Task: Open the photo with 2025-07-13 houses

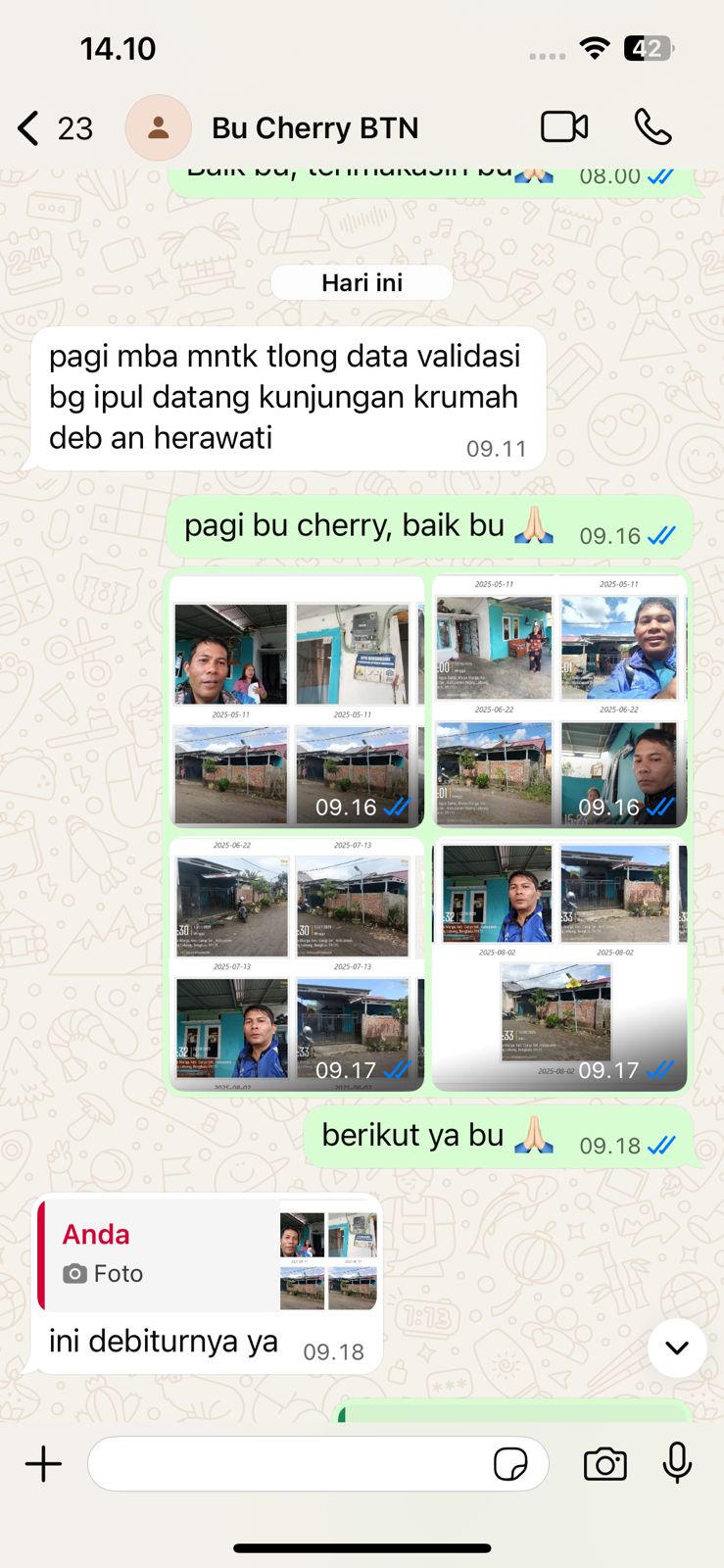Action: (297, 964)
